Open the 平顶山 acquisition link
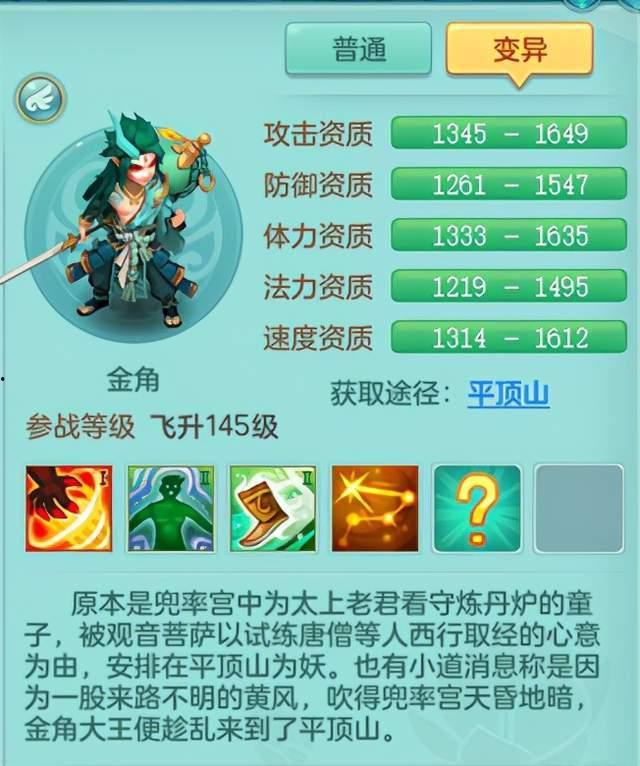 [509, 393]
